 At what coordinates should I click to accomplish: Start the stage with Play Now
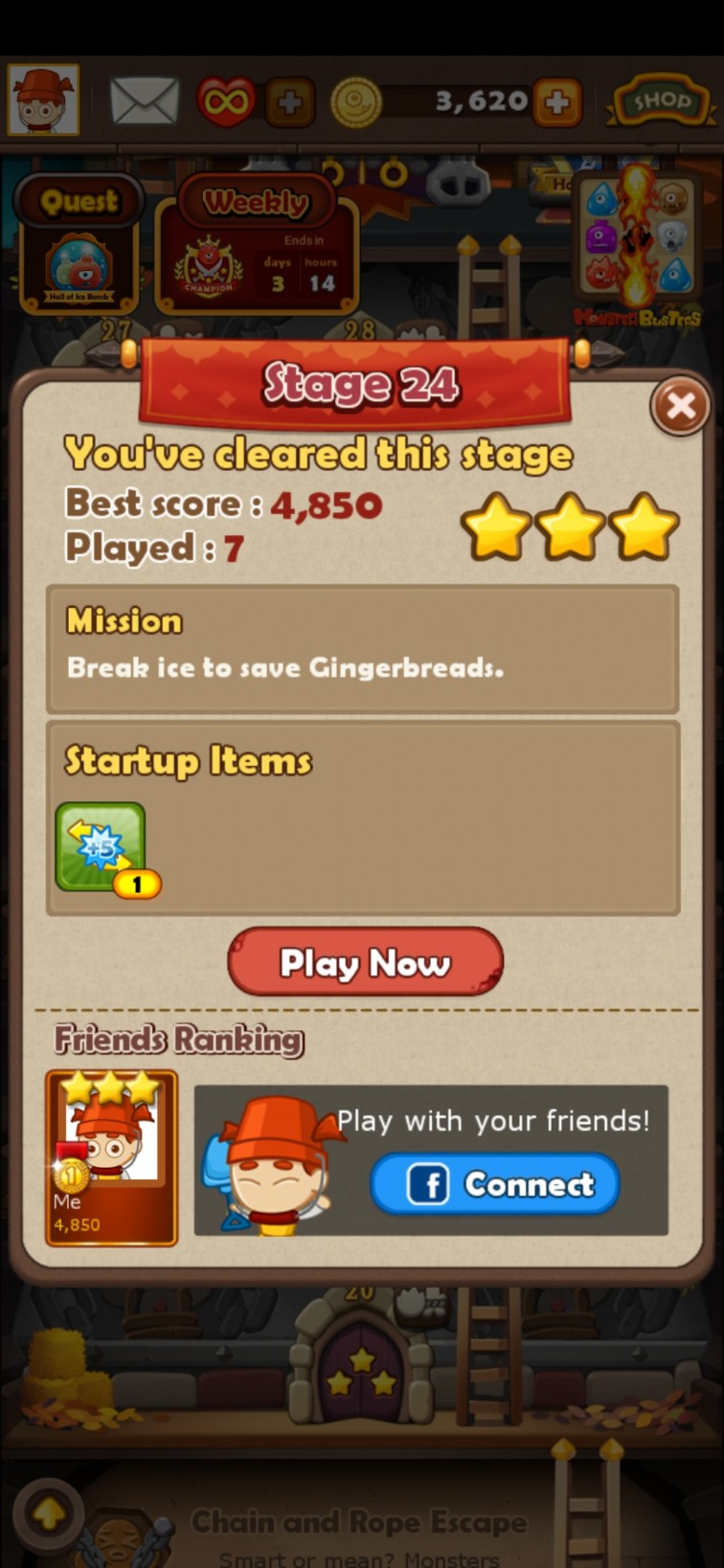pyautogui.click(x=365, y=962)
